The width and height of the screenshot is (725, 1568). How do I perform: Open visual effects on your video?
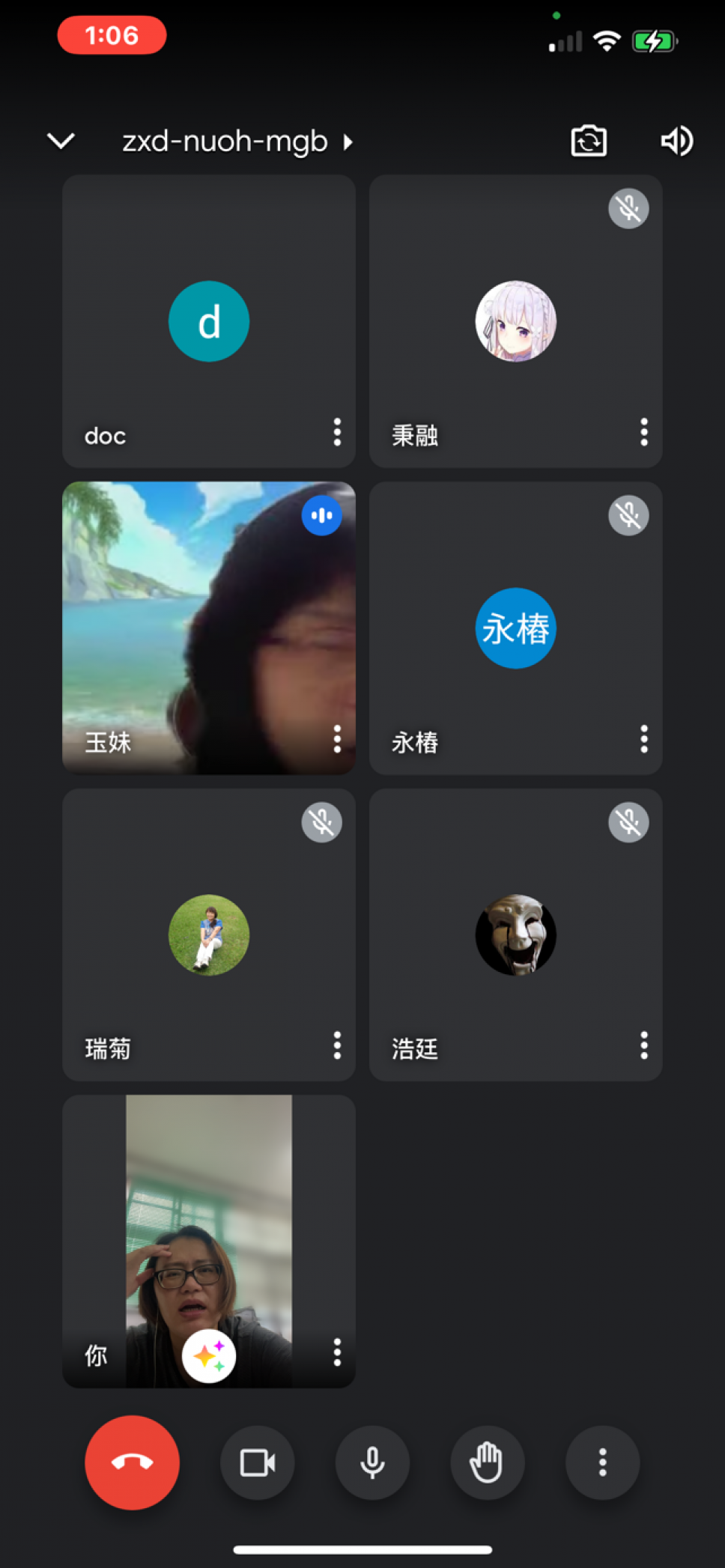point(209,1356)
